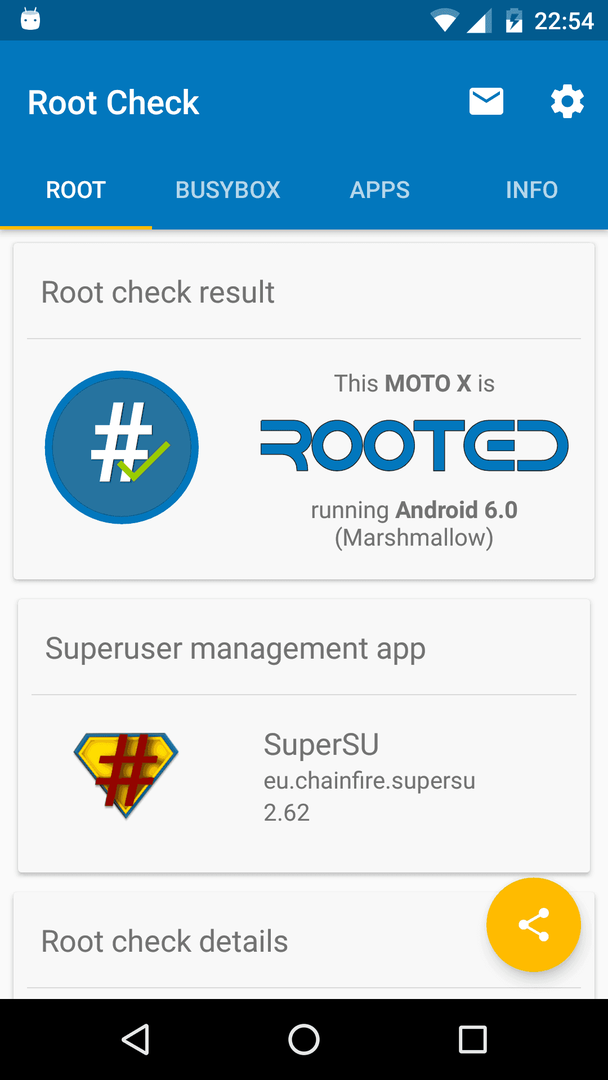
Task: Switch to the APPS tab
Action: click(x=379, y=190)
